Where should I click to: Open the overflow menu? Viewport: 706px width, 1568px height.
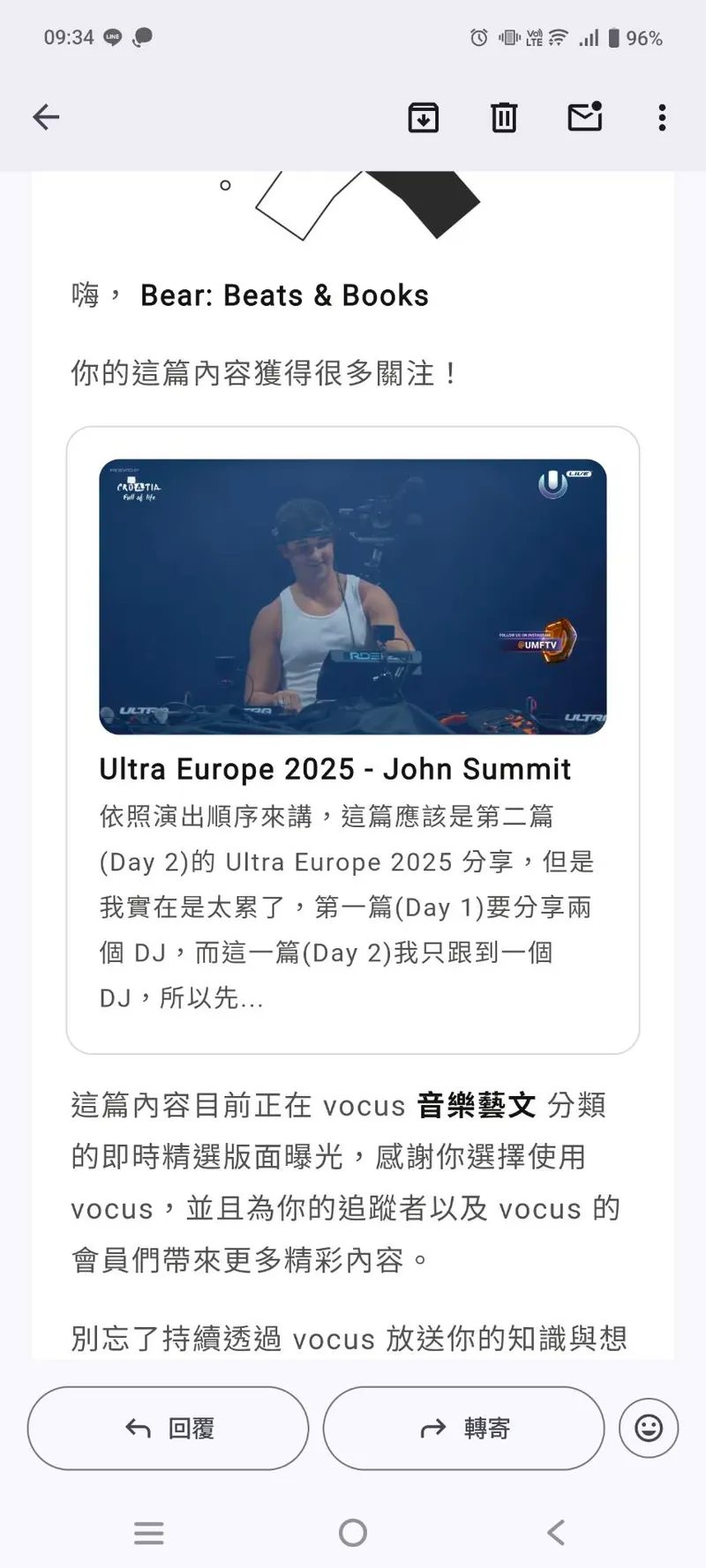tap(662, 117)
